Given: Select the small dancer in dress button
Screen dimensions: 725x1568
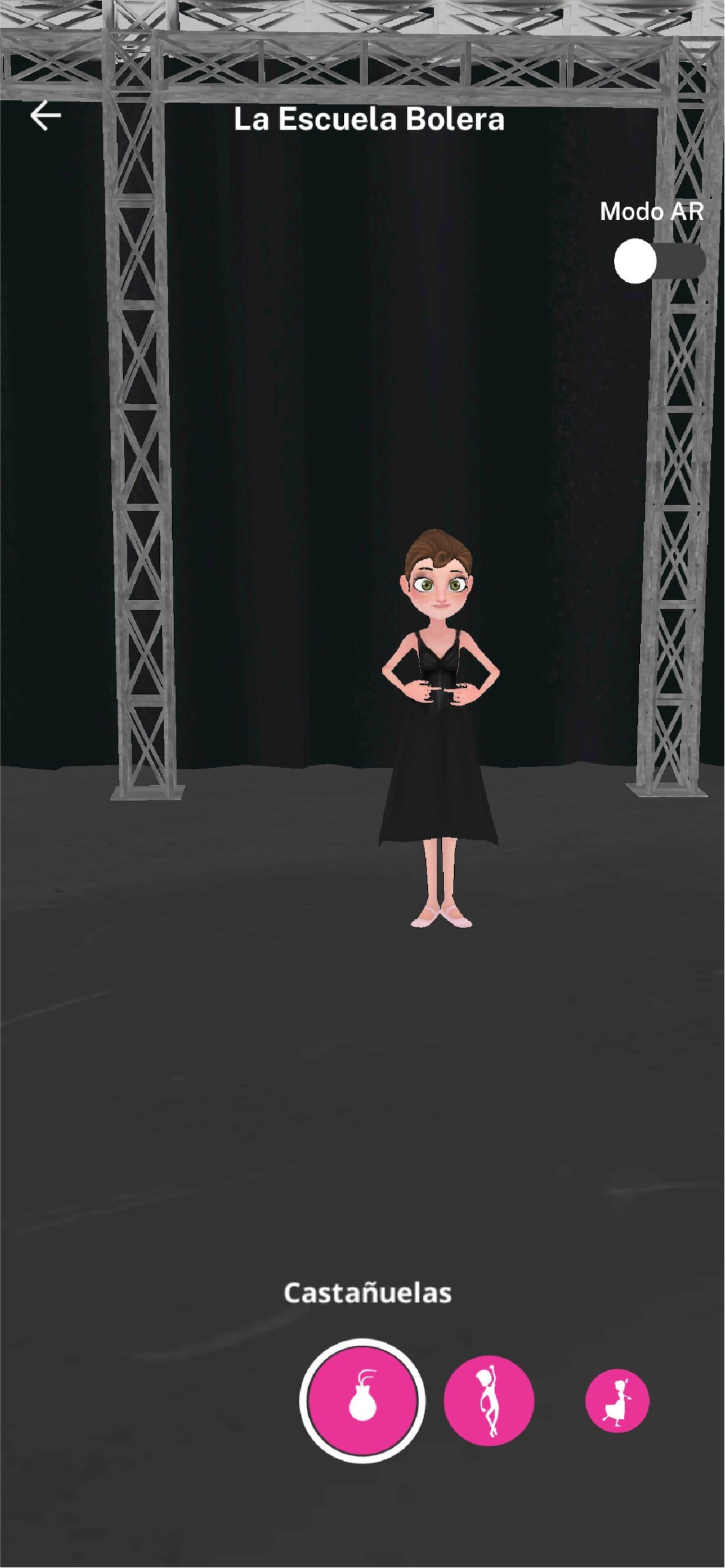Looking at the screenshot, I should 617,1401.
